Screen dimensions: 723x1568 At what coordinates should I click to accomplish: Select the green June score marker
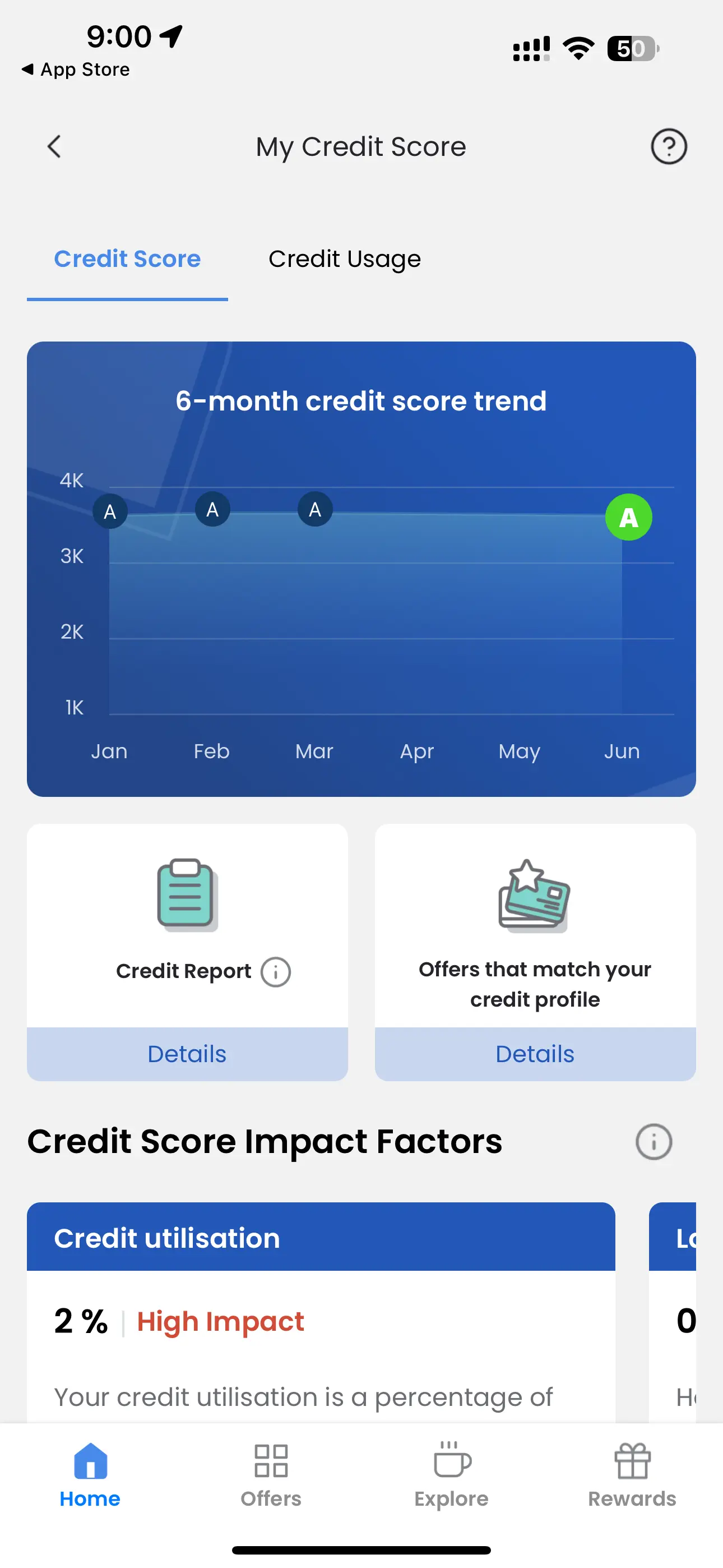[629, 518]
